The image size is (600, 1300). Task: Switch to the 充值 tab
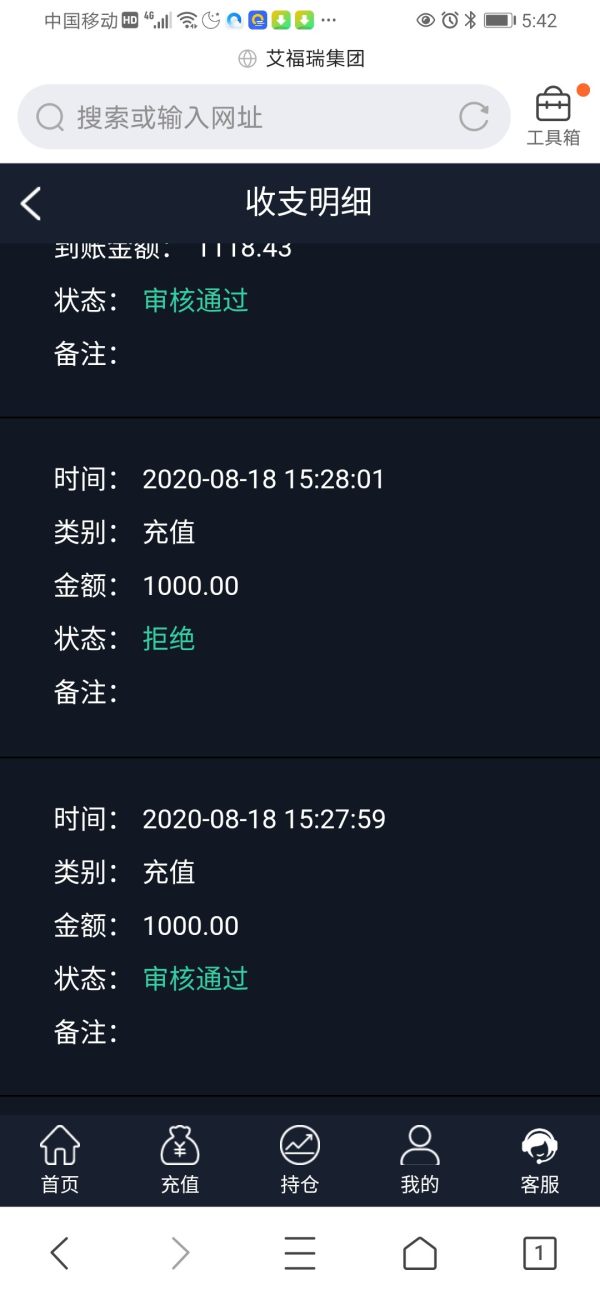coord(180,1160)
